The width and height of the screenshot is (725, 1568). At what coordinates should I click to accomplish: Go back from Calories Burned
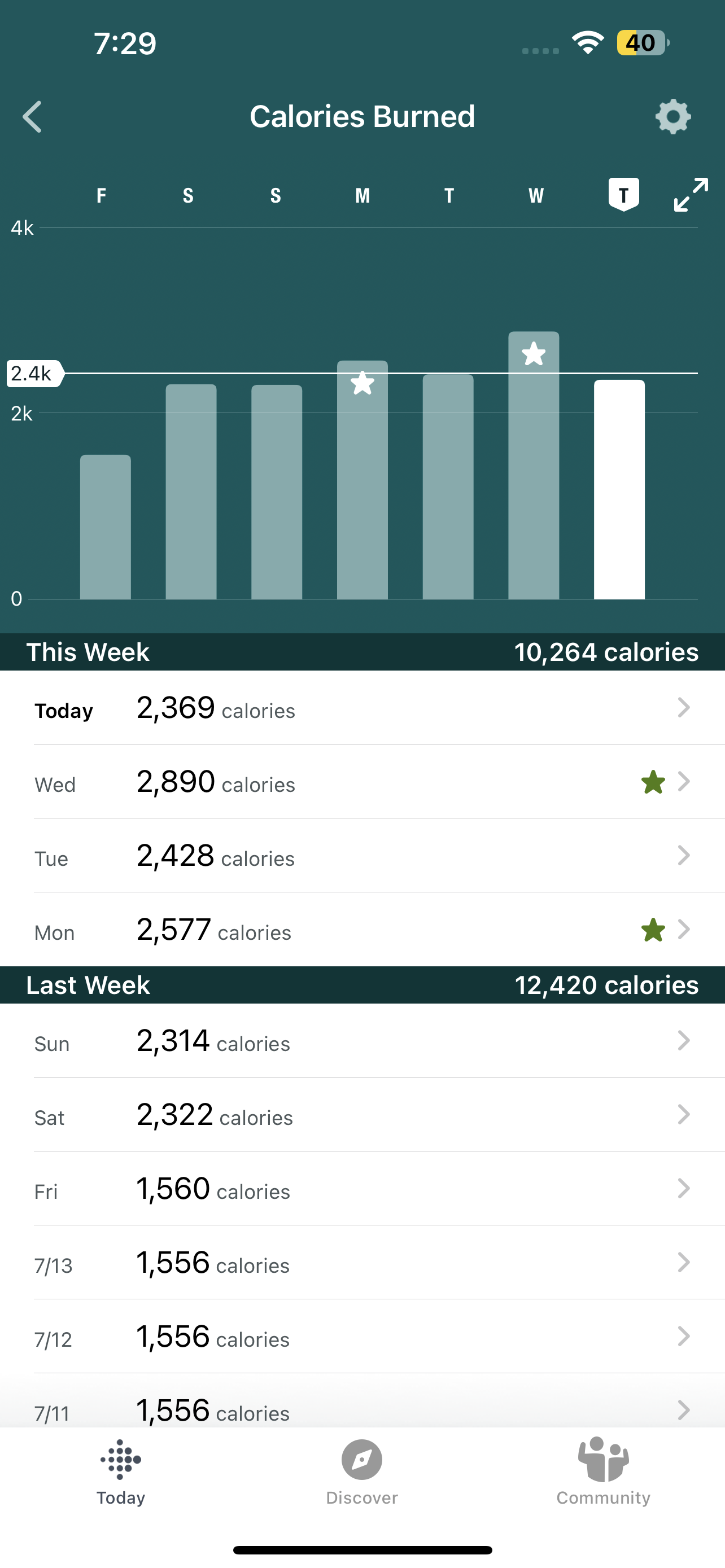pos(32,116)
